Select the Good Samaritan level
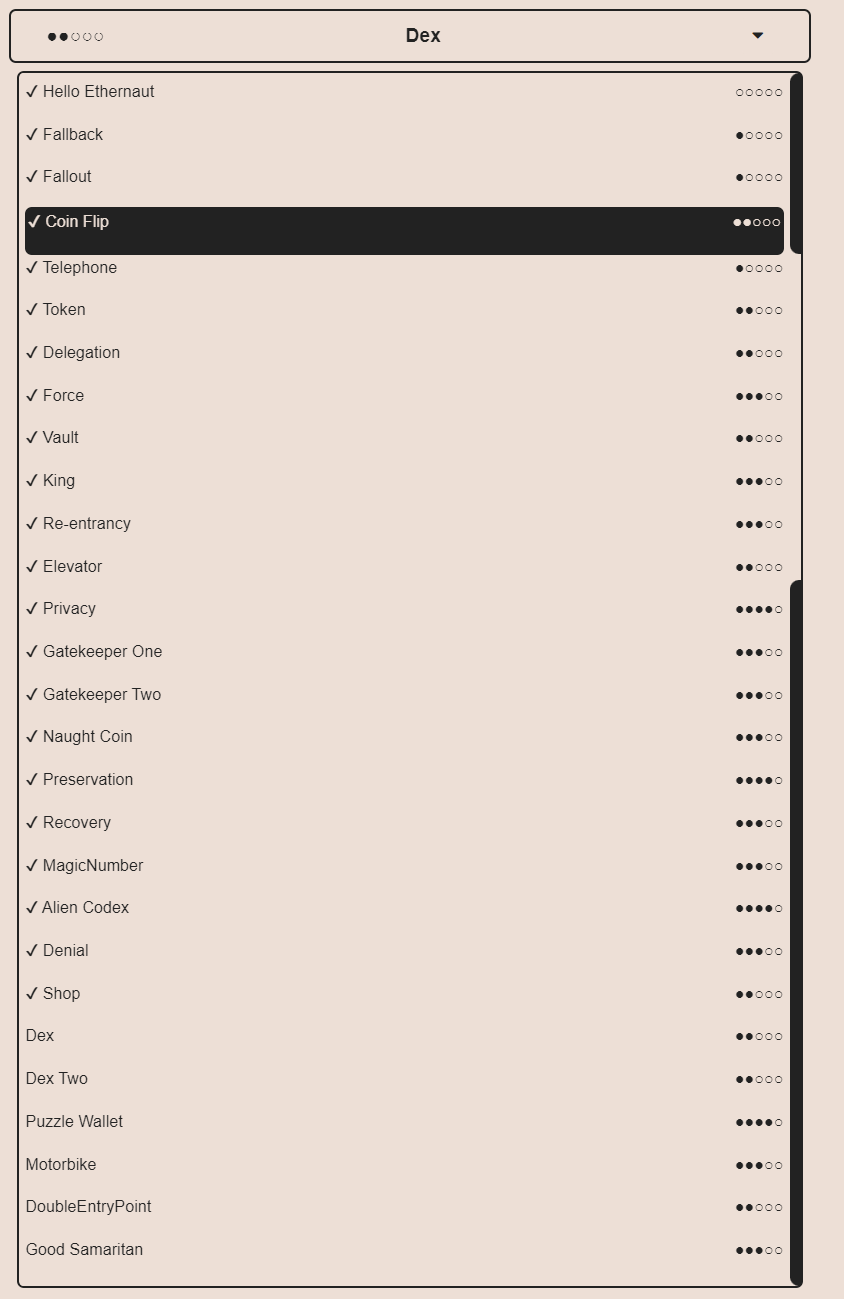Screen dimensions: 844x1299 pyautogui.click(x=84, y=1250)
